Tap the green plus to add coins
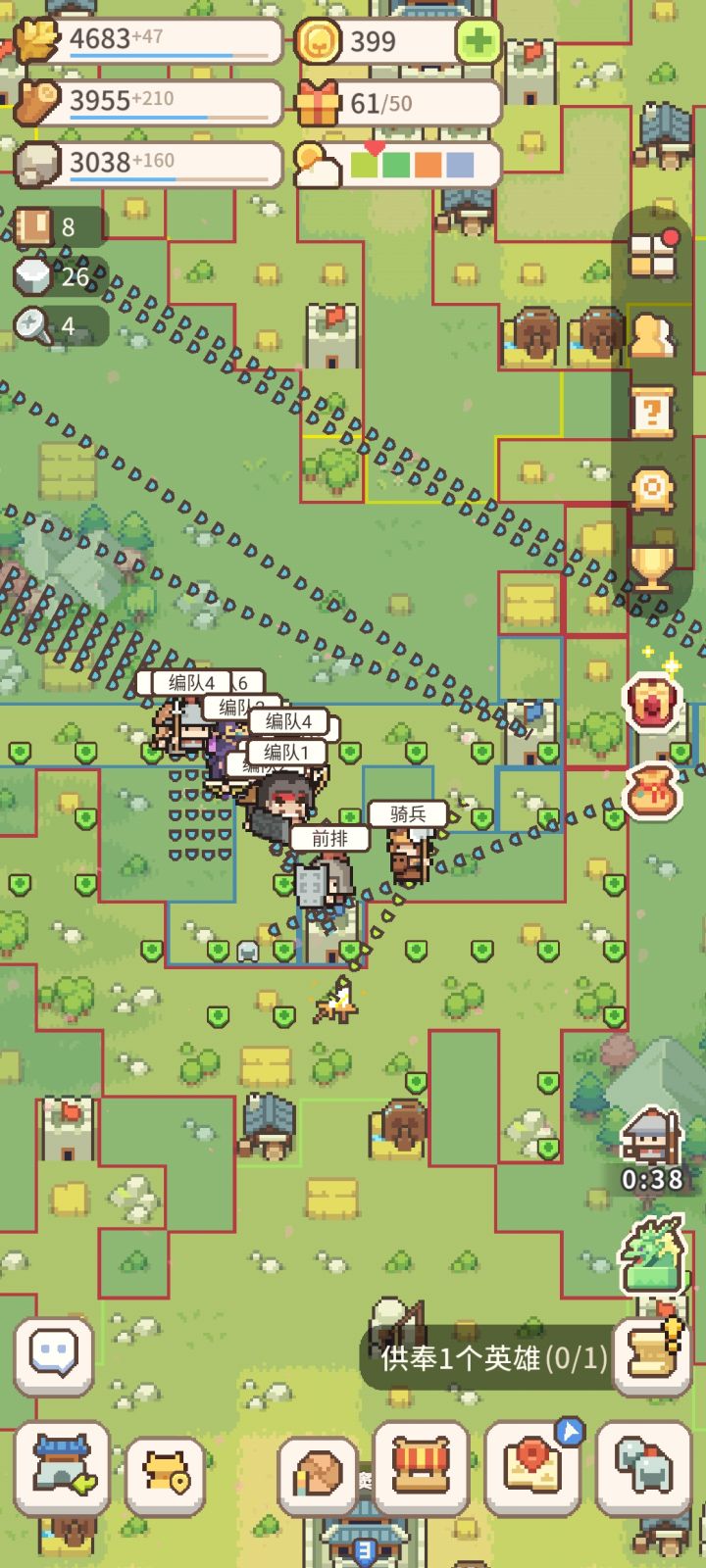 479,41
